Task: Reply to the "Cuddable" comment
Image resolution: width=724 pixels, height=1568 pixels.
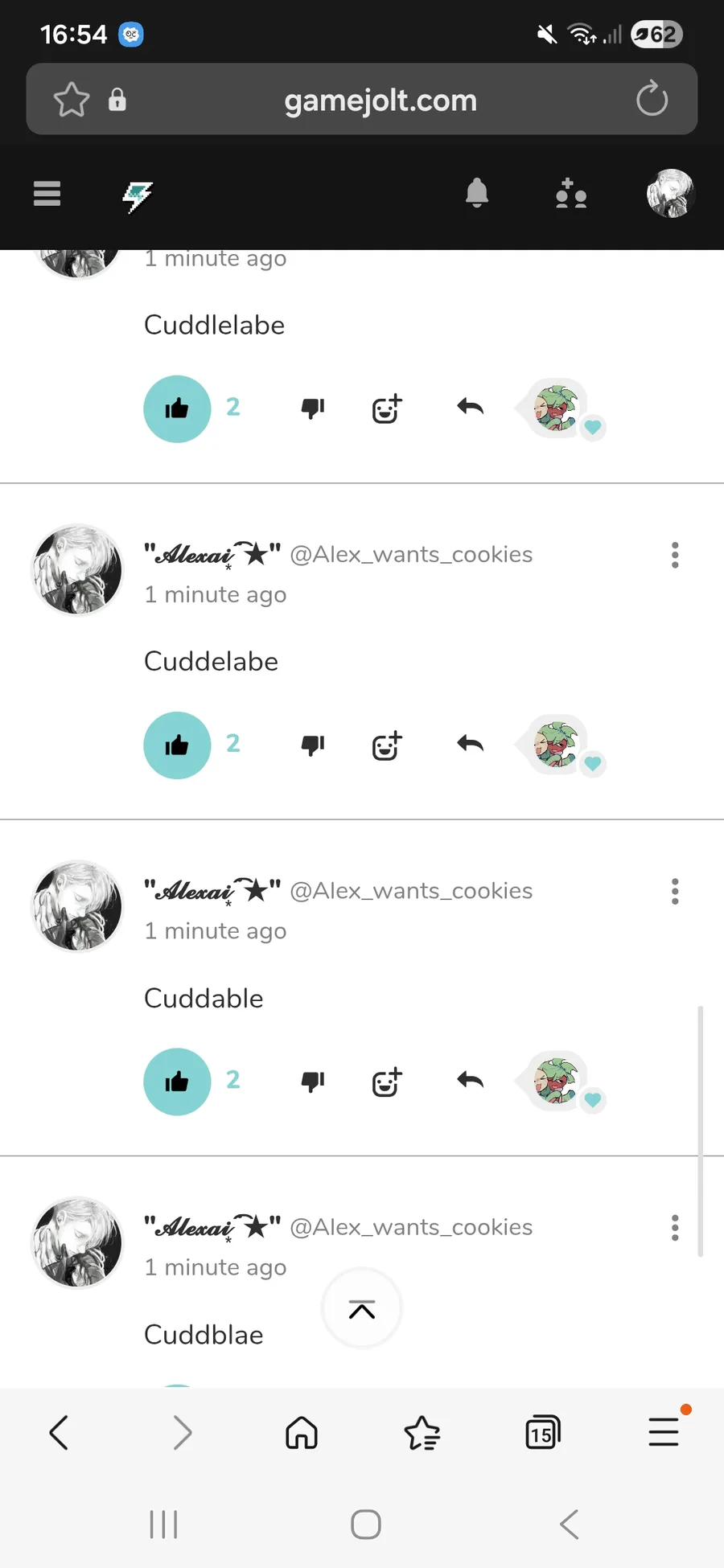Action: (470, 1080)
